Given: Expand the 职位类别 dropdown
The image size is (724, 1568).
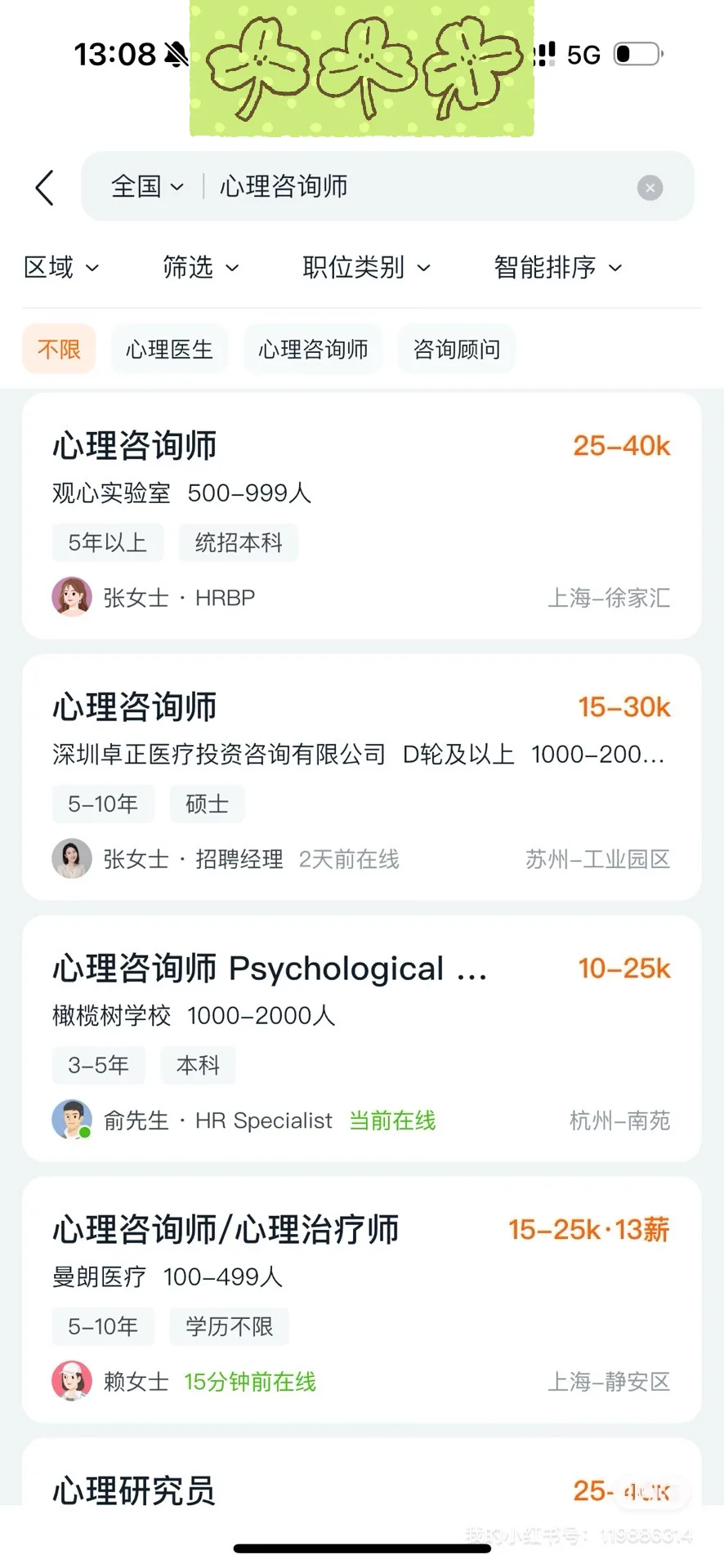Looking at the screenshot, I should 366,268.
